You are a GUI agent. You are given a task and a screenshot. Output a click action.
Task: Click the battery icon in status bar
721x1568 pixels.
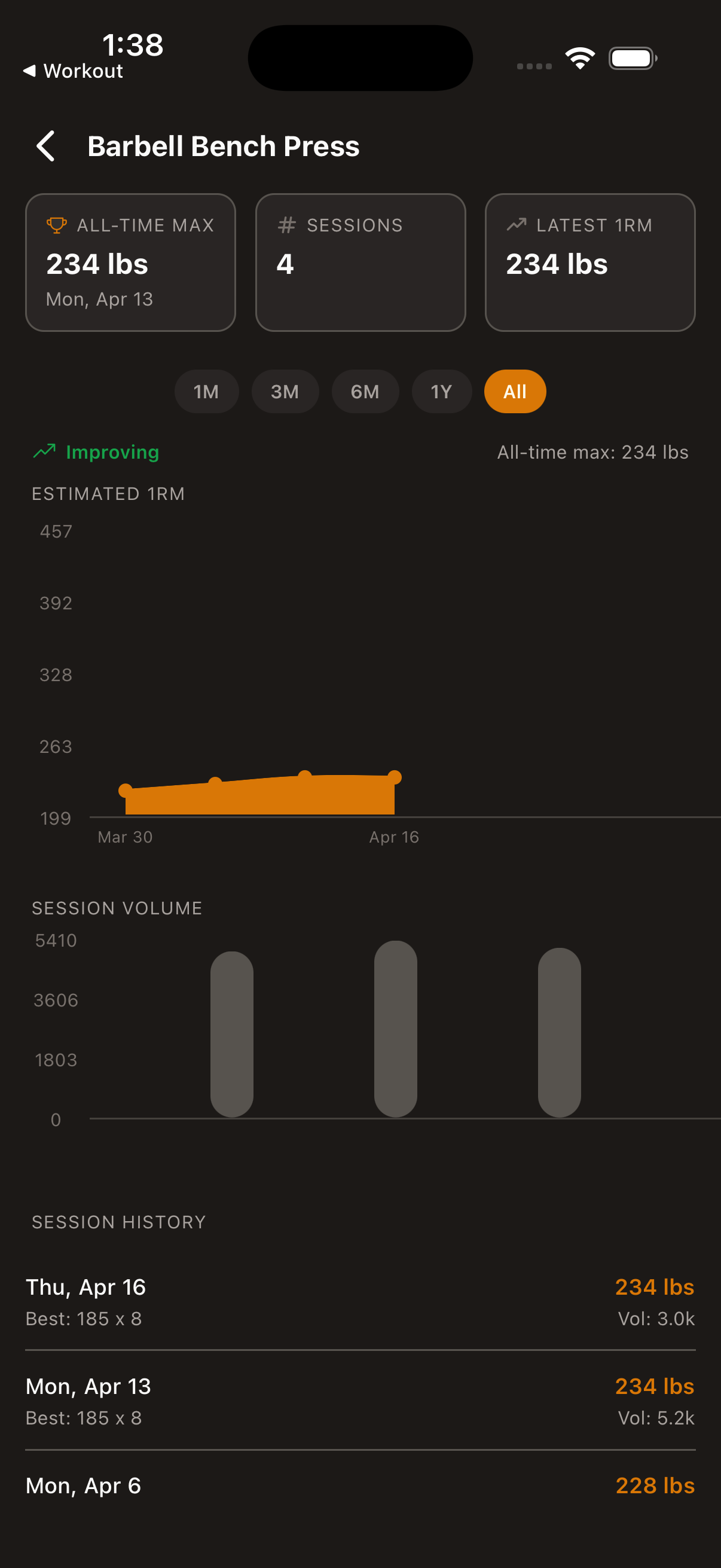coord(631,58)
